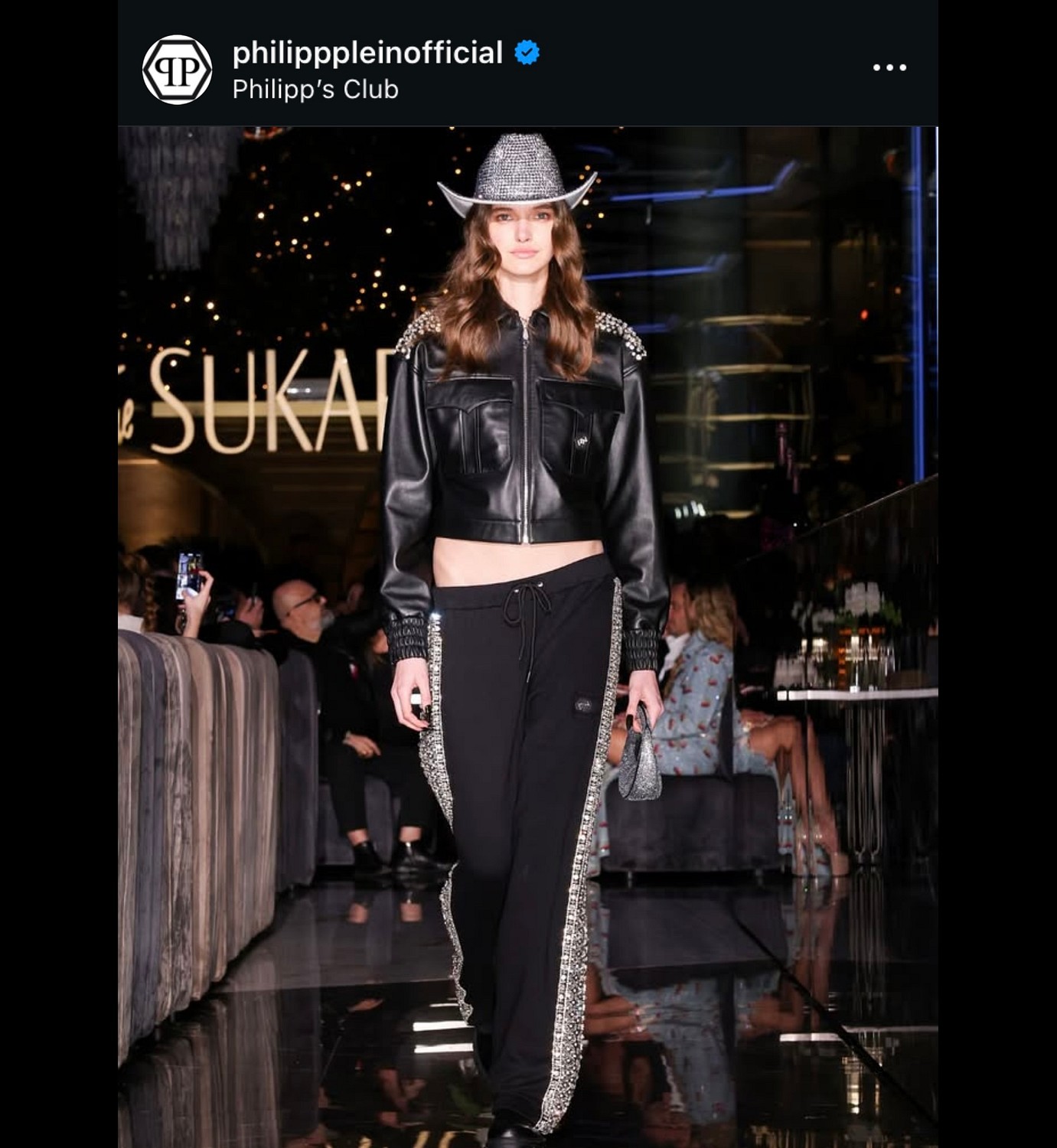This screenshot has height=1148, width=1057.
Task: Open the post's three-dot overflow menu
Action: pyautogui.click(x=889, y=67)
